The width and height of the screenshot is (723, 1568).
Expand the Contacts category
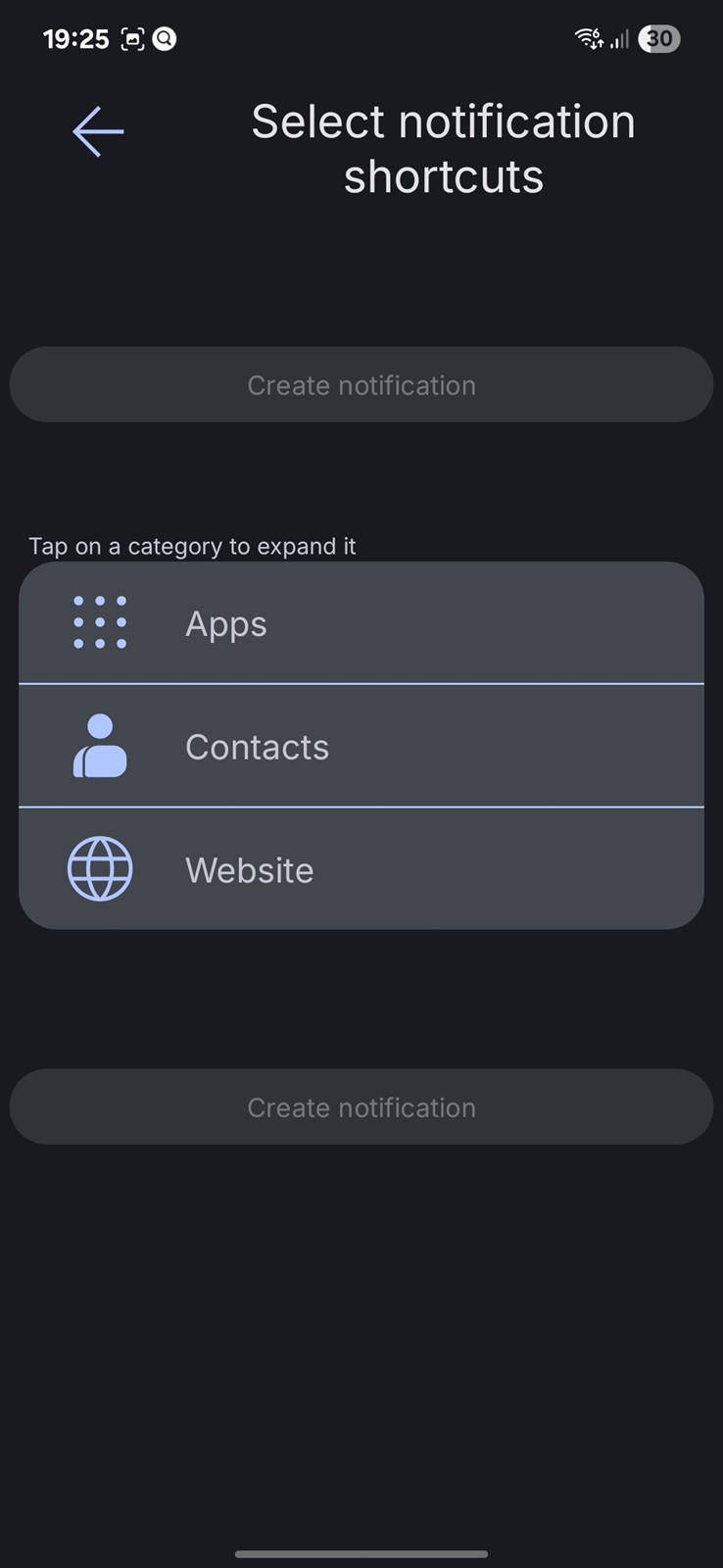coord(361,747)
